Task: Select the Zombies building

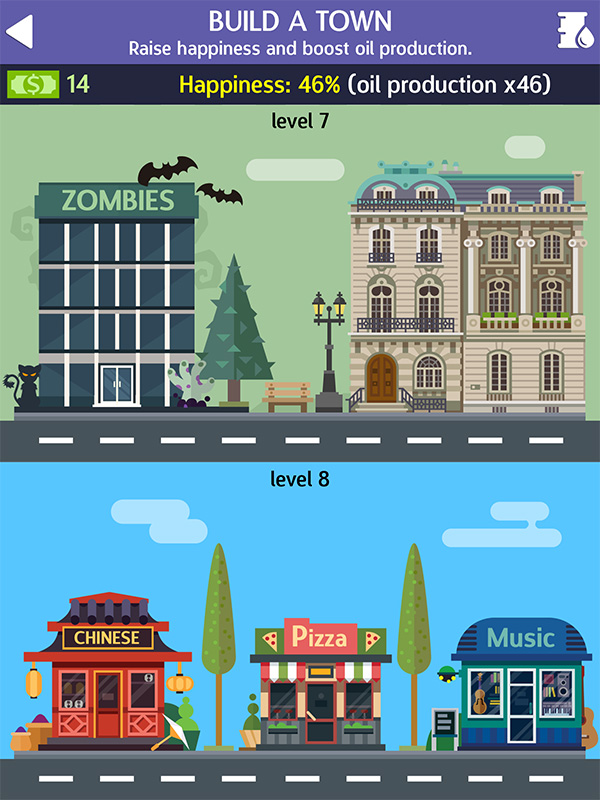Action: pos(117,300)
